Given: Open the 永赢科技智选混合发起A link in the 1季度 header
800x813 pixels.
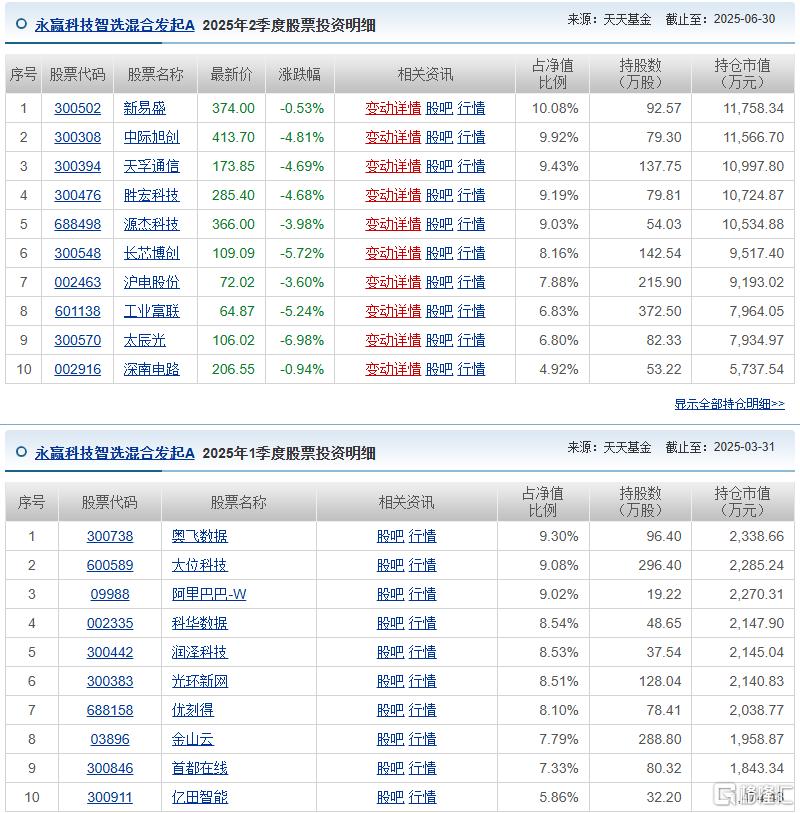Looking at the screenshot, I should 115,453.
